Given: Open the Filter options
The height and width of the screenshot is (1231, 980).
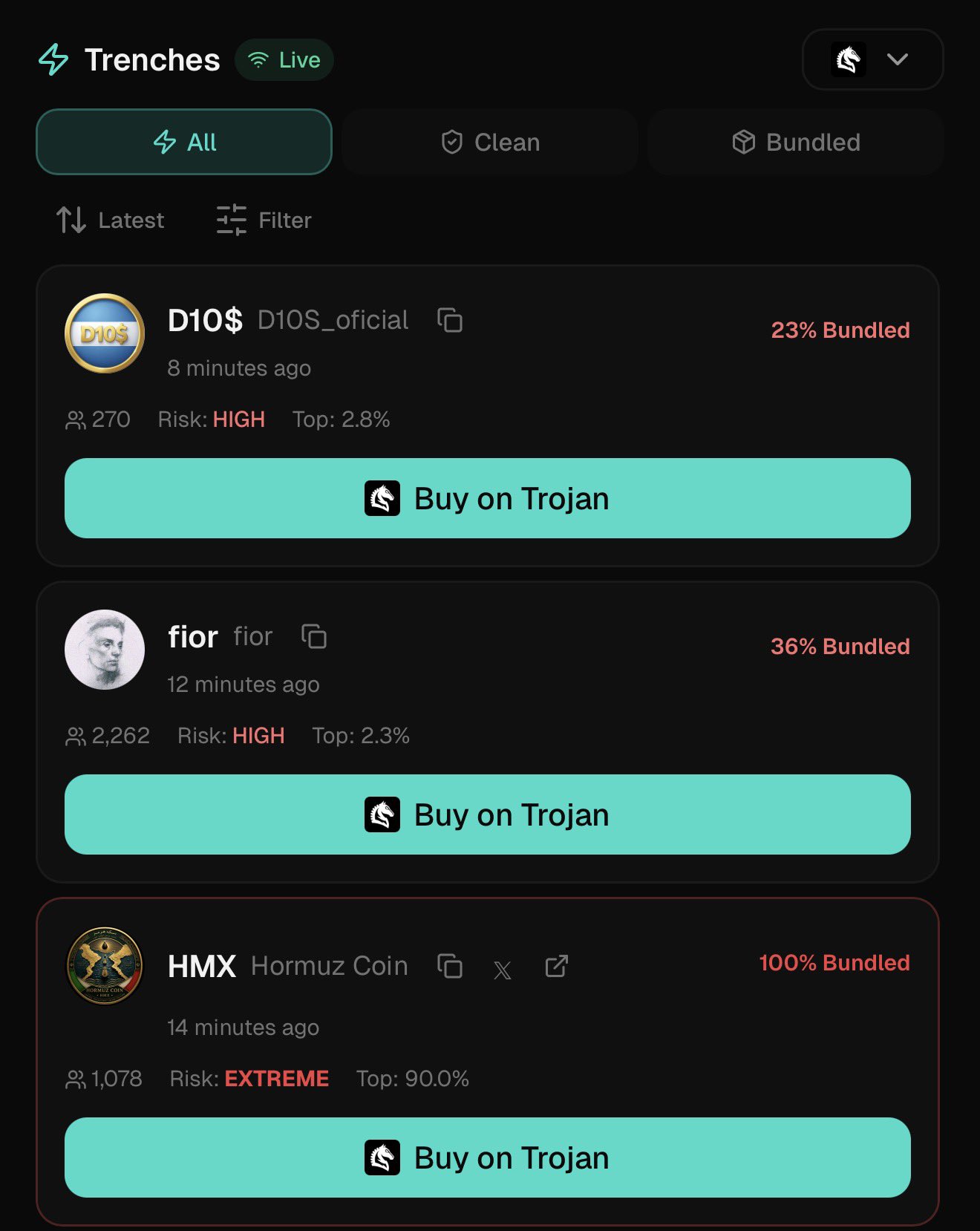Looking at the screenshot, I should point(264,221).
